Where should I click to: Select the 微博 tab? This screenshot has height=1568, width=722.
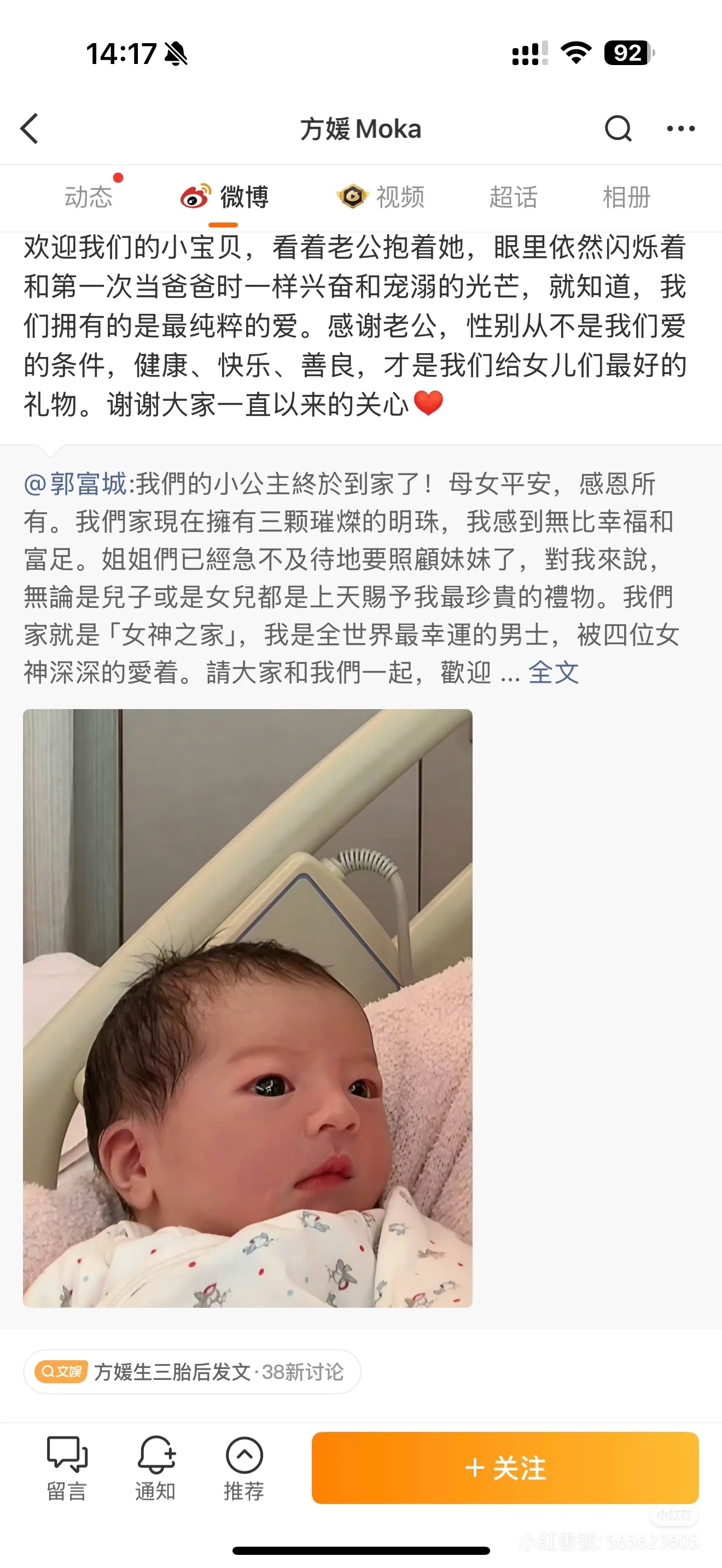pos(225,197)
